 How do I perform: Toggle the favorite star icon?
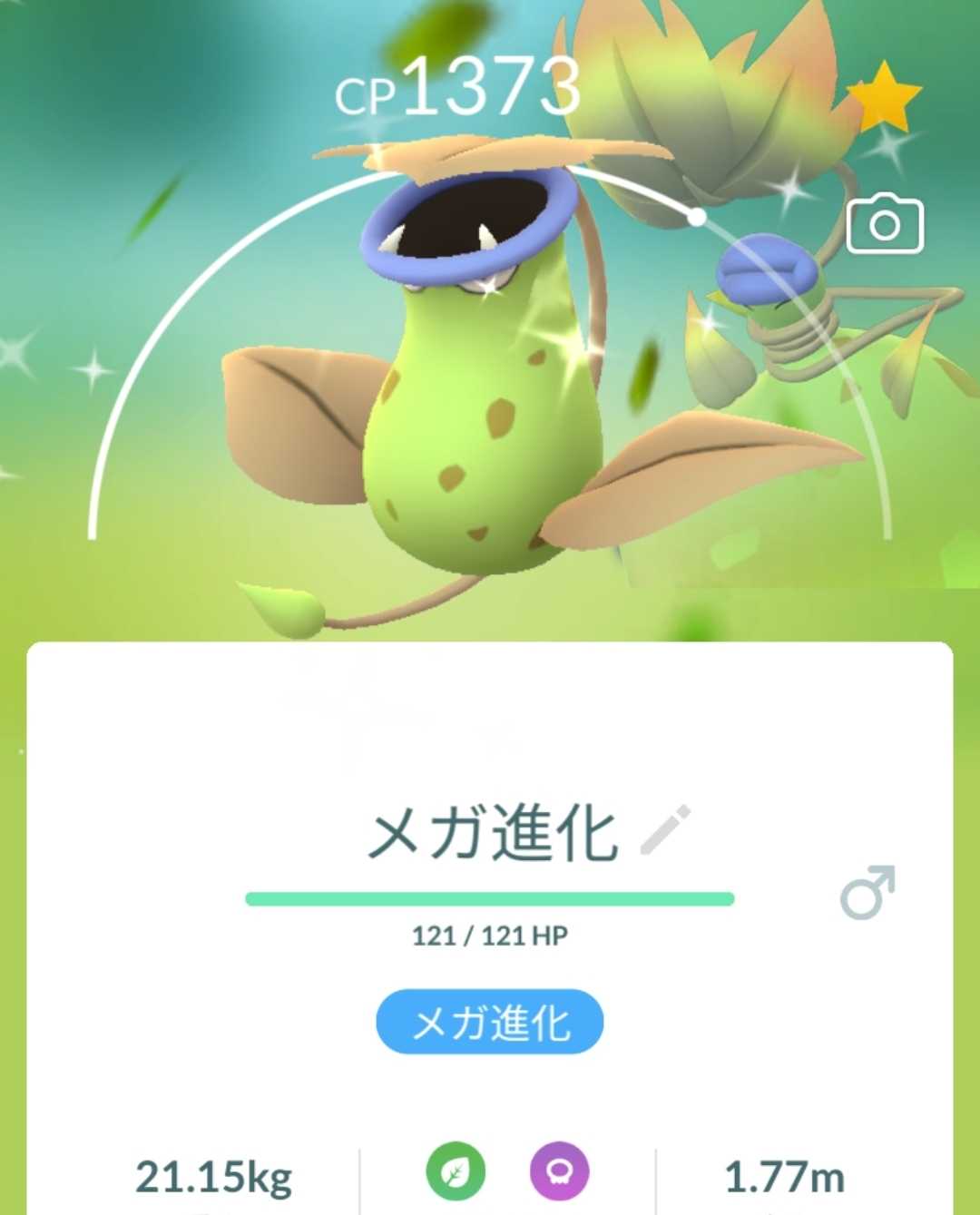pos(883,97)
